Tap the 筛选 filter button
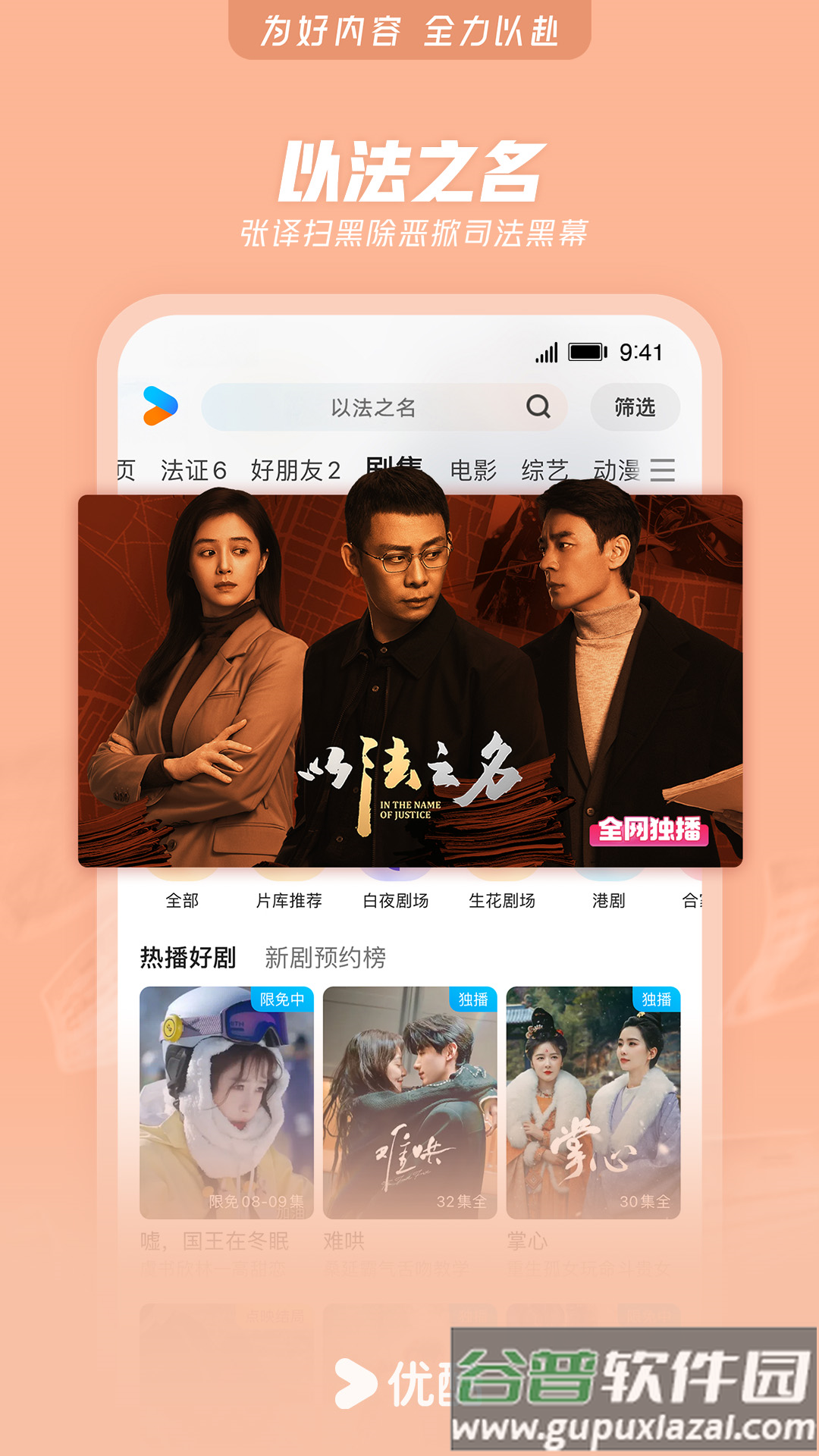The height and width of the screenshot is (1456, 819). [x=634, y=407]
